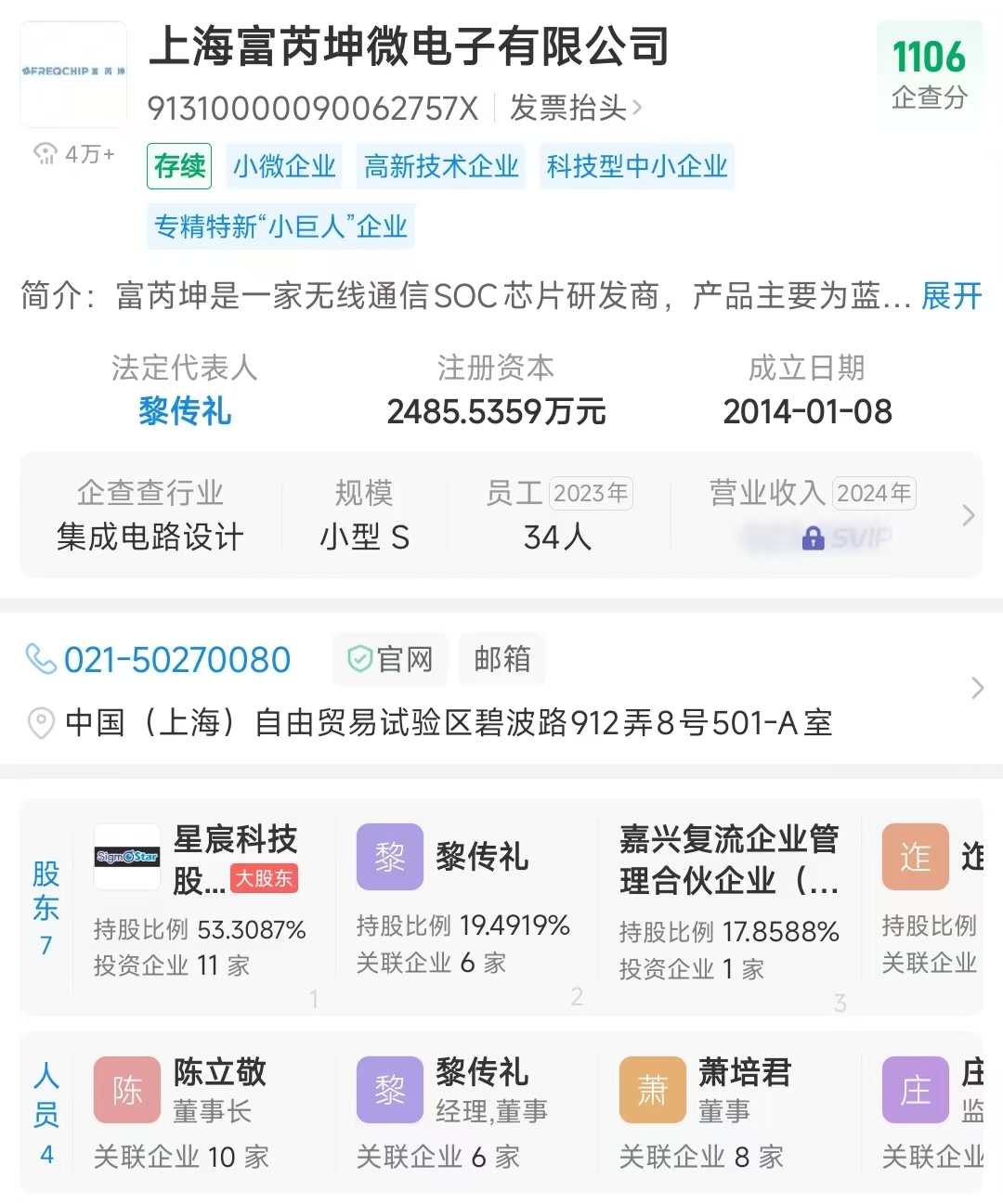Show more of the industry and scale row

click(x=968, y=515)
